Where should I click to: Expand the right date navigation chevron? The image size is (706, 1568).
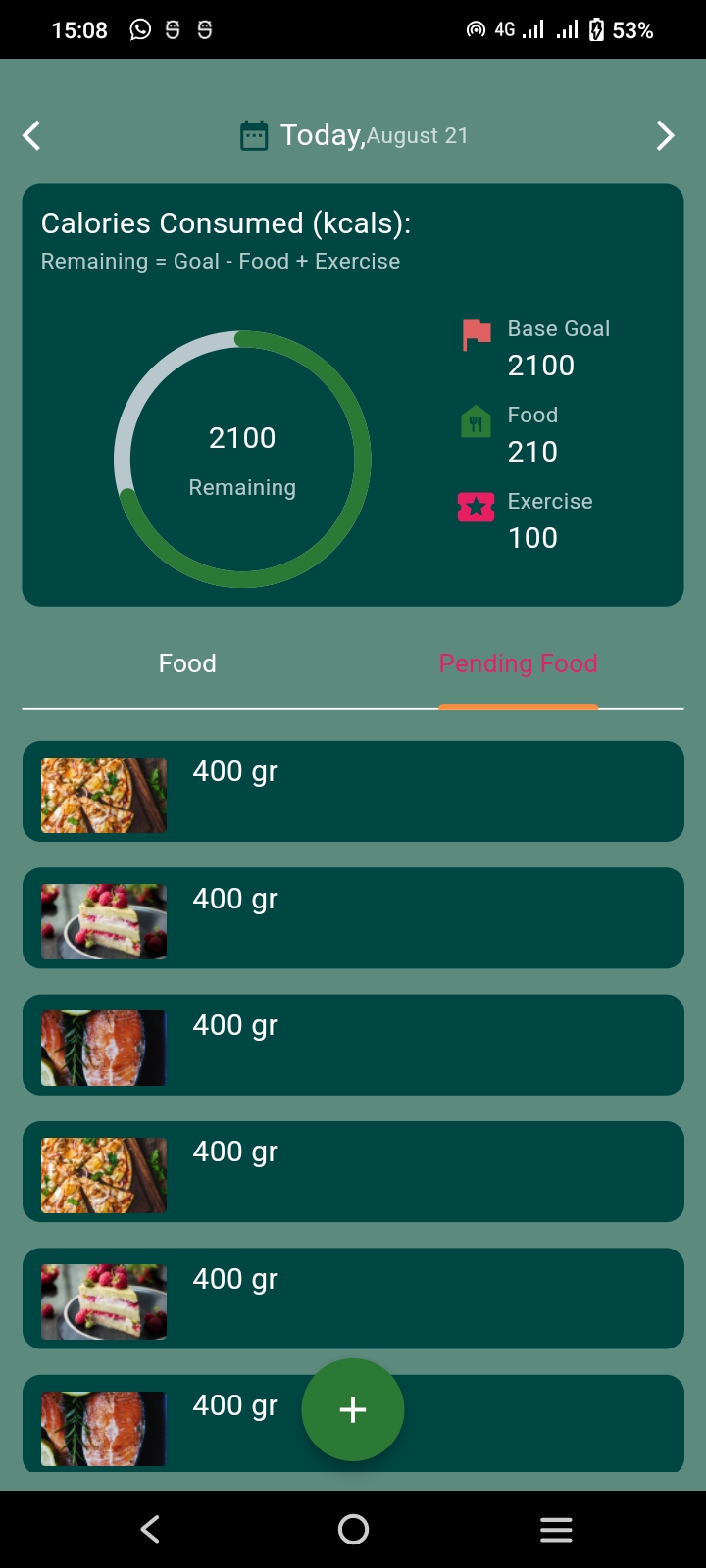(x=665, y=135)
